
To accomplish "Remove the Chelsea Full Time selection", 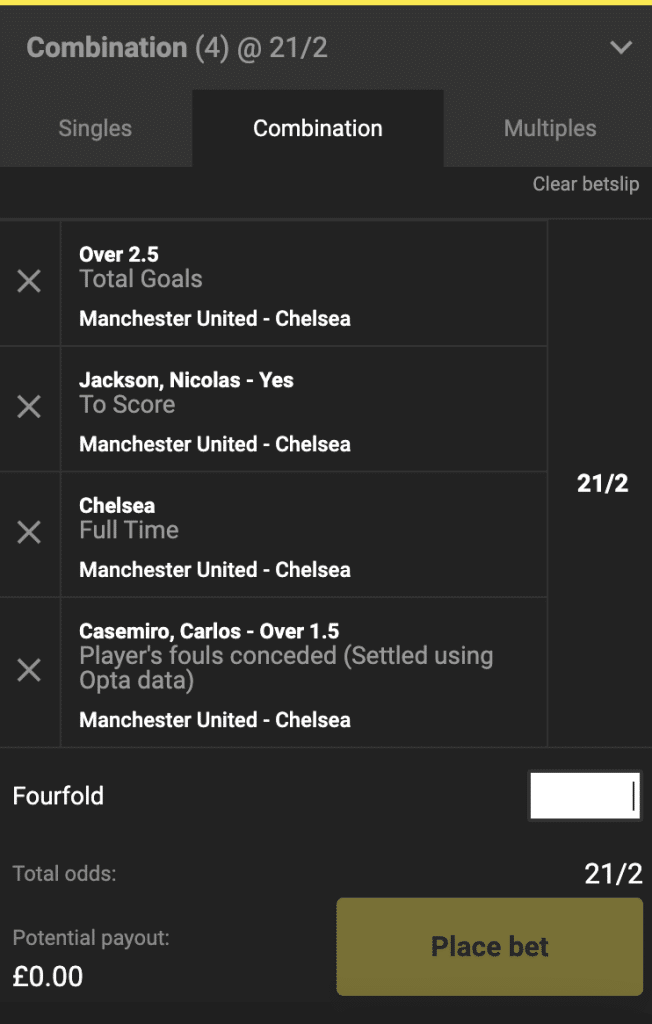I will coord(29,533).
